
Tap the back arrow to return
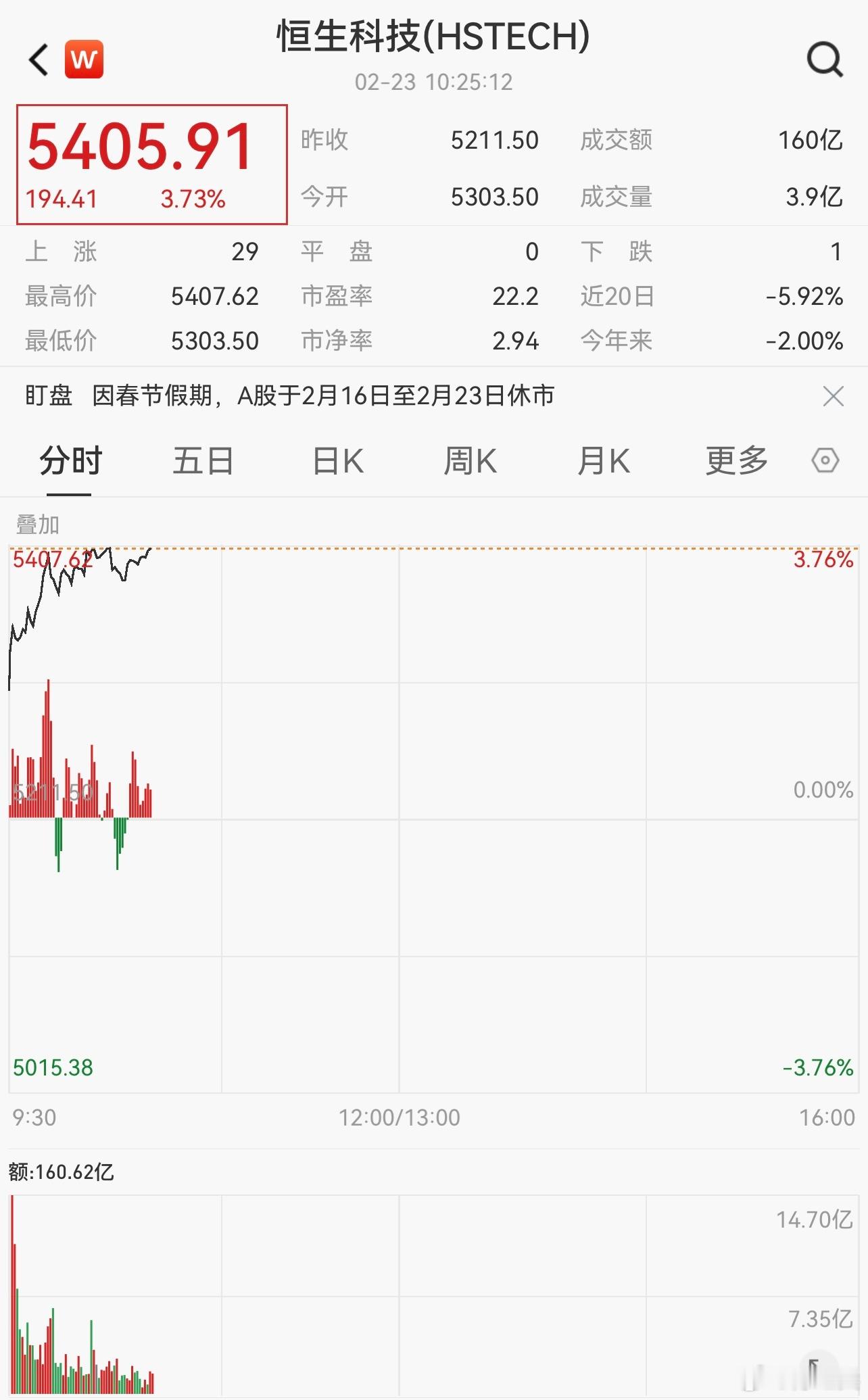click(37, 59)
